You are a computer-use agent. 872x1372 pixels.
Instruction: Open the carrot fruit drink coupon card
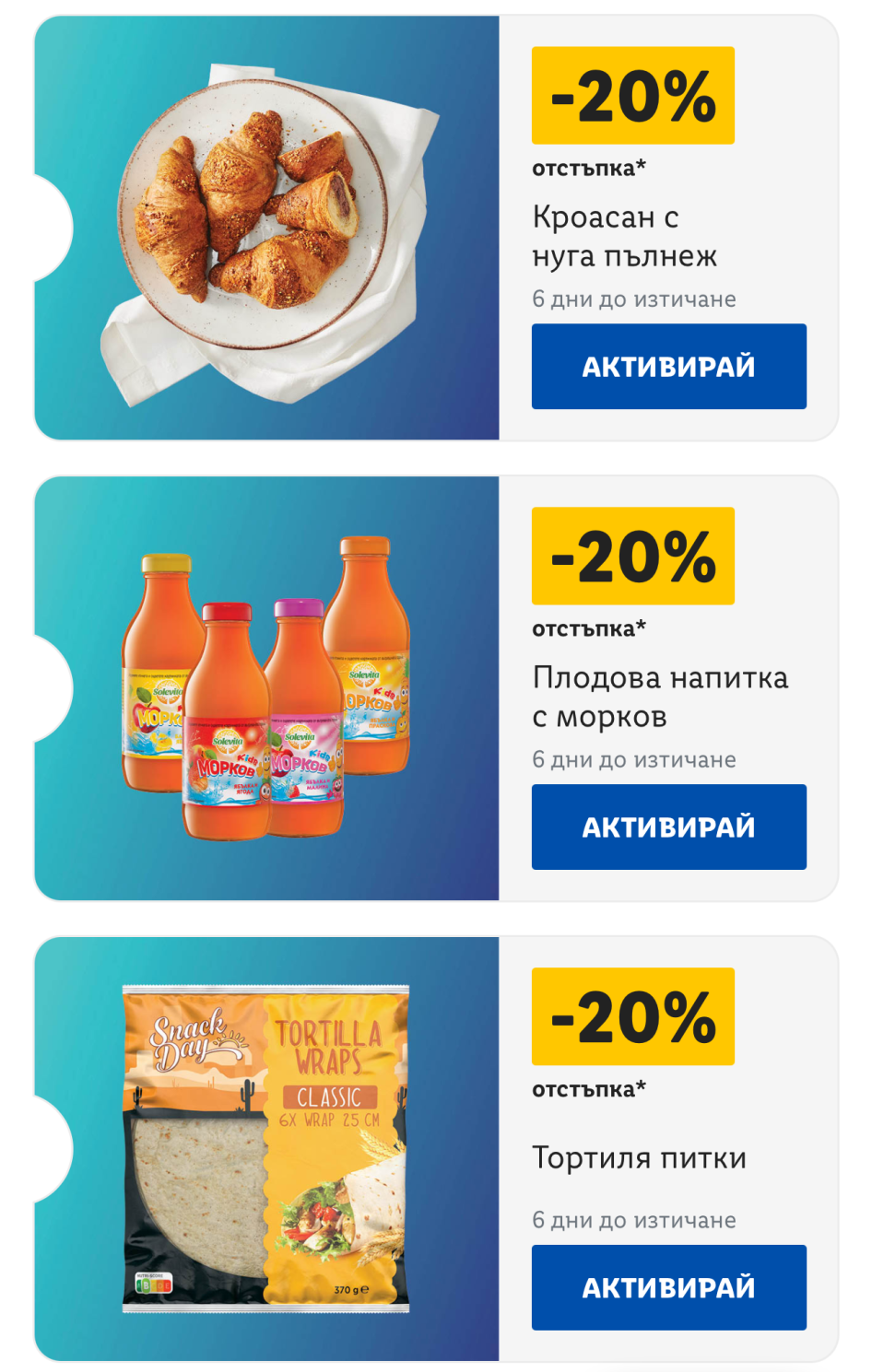tap(267, 688)
